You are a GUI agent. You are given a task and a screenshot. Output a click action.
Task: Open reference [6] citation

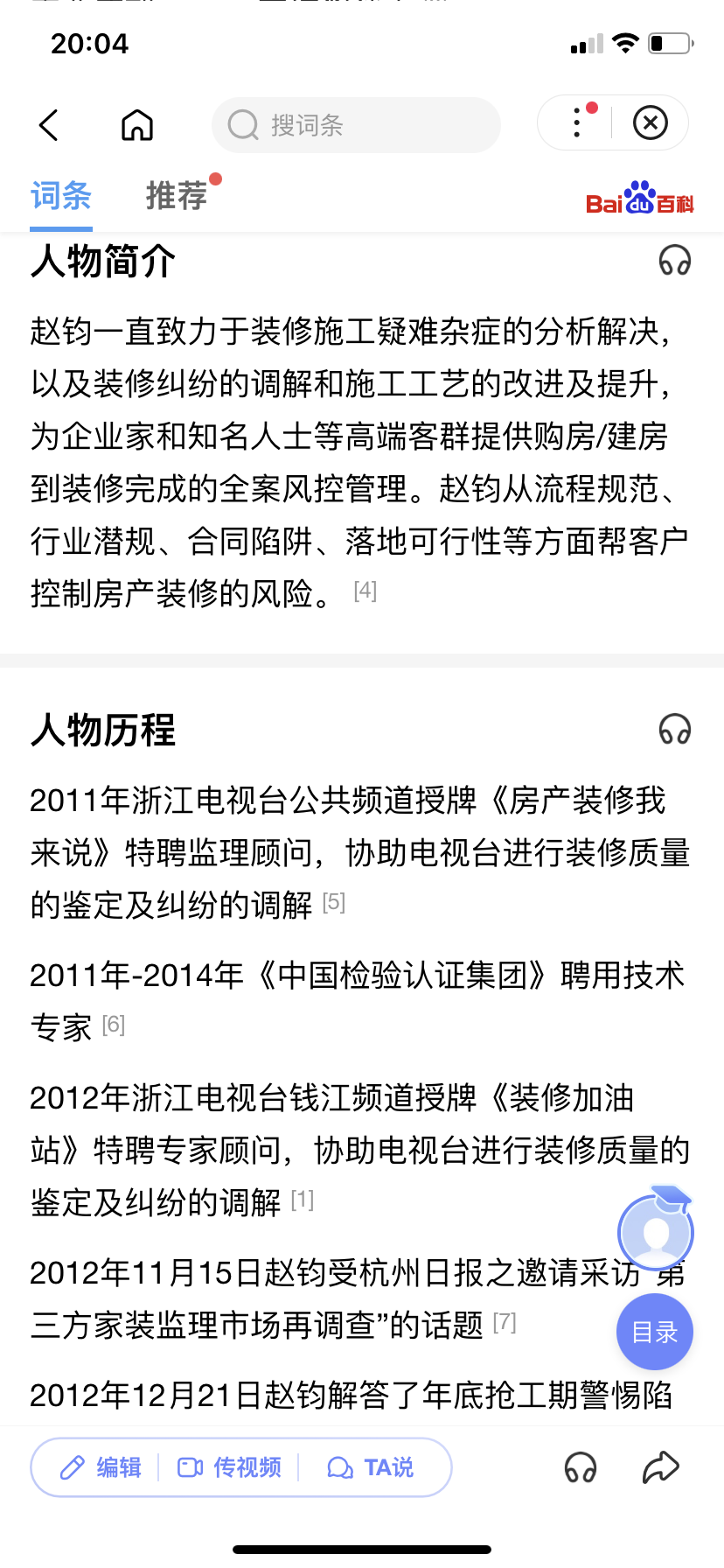click(114, 1025)
